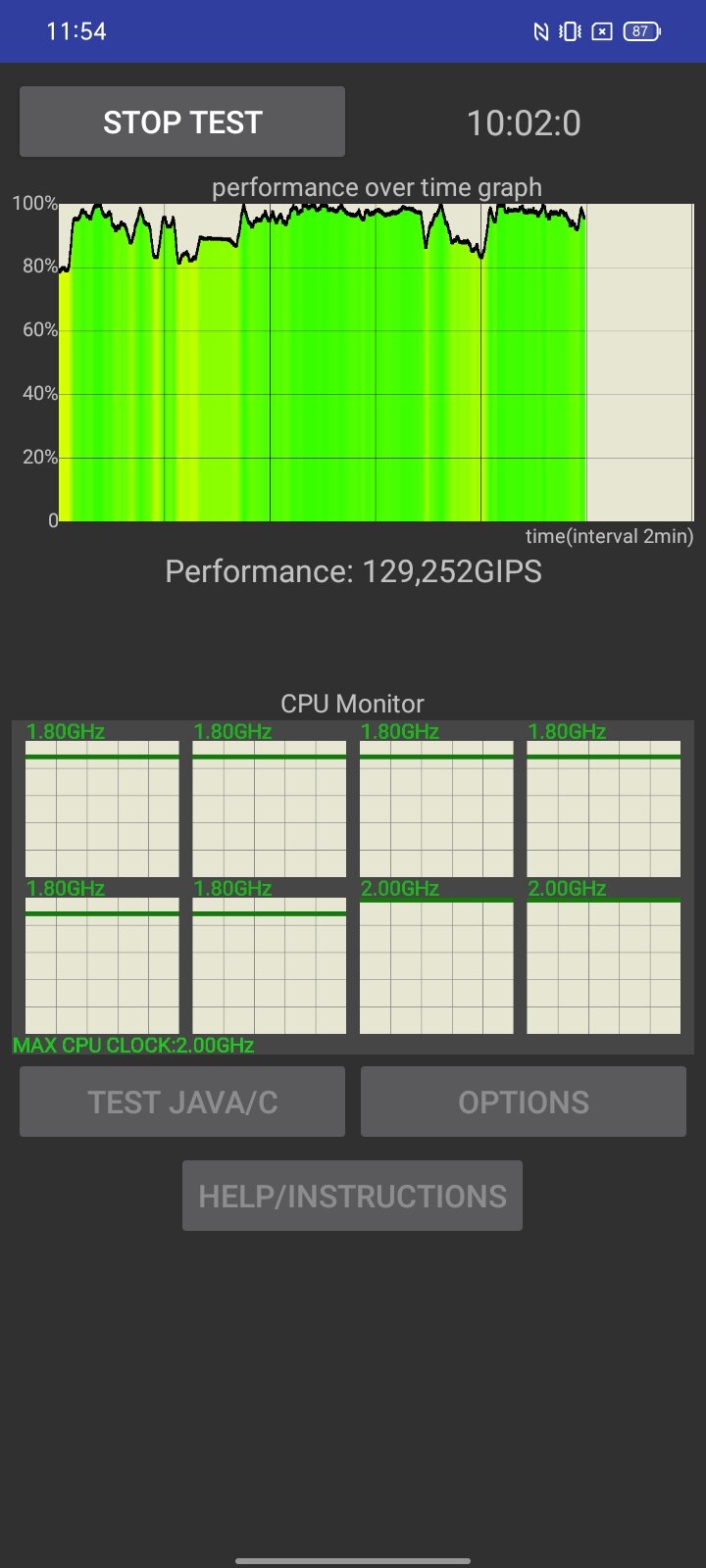Open the Options button
This screenshot has width=706, height=1568.
tap(524, 1102)
